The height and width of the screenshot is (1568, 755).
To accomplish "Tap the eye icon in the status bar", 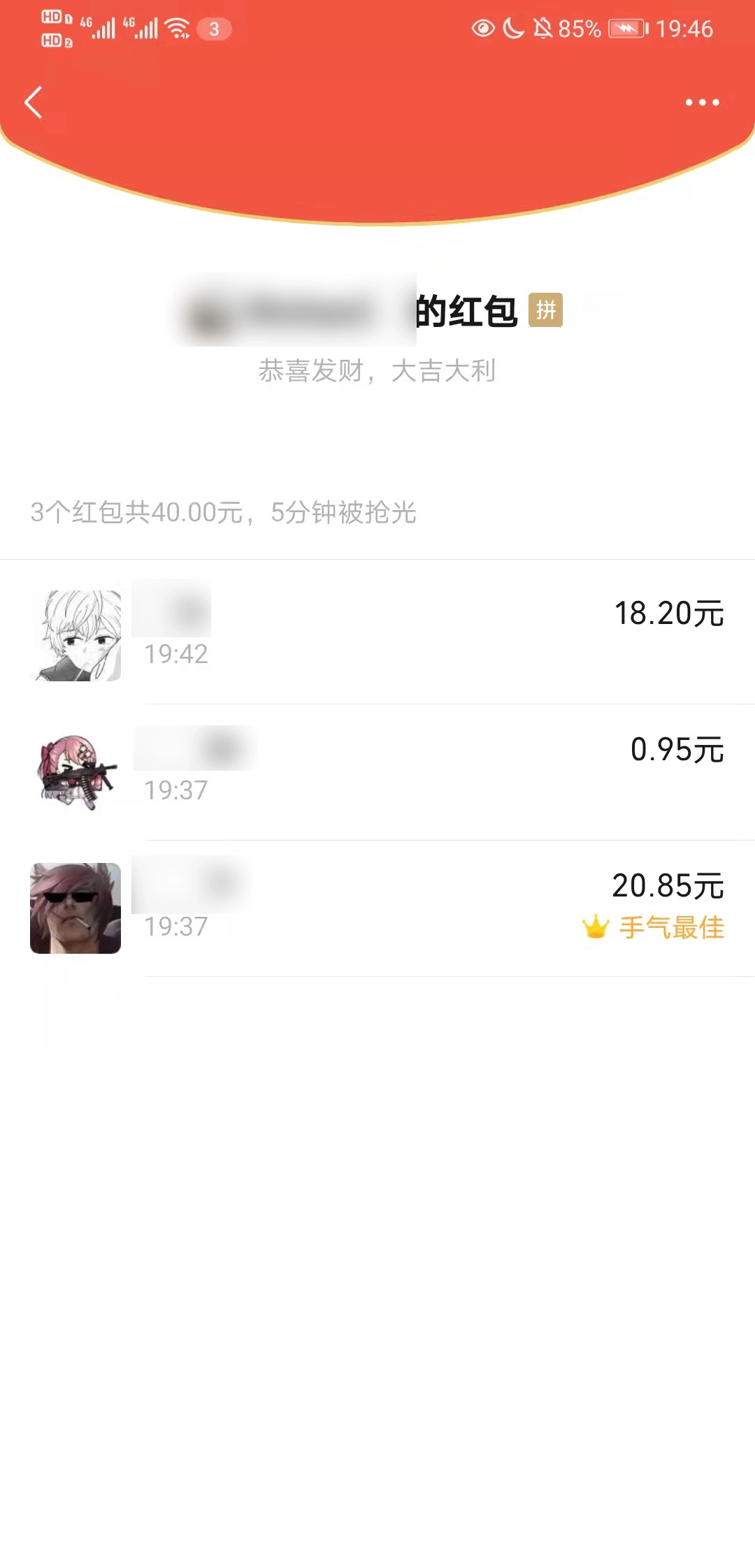I will tap(483, 29).
